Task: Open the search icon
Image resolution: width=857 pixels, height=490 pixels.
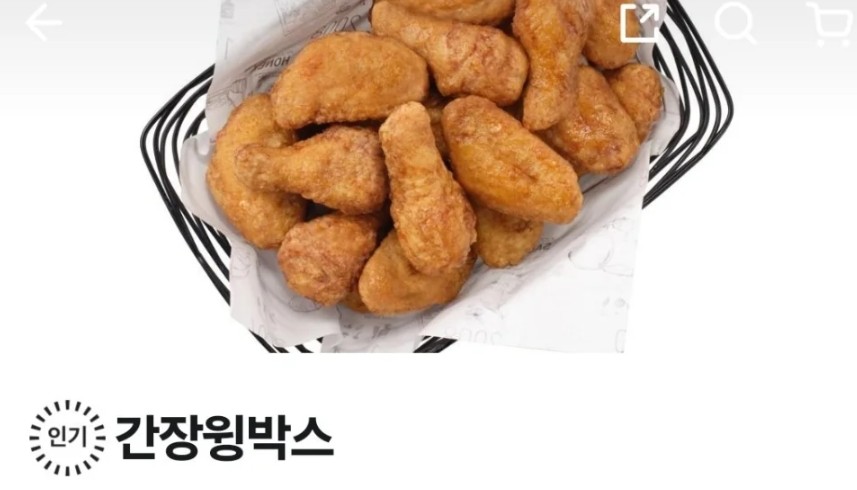Action: pyautogui.click(x=735, y=23)
